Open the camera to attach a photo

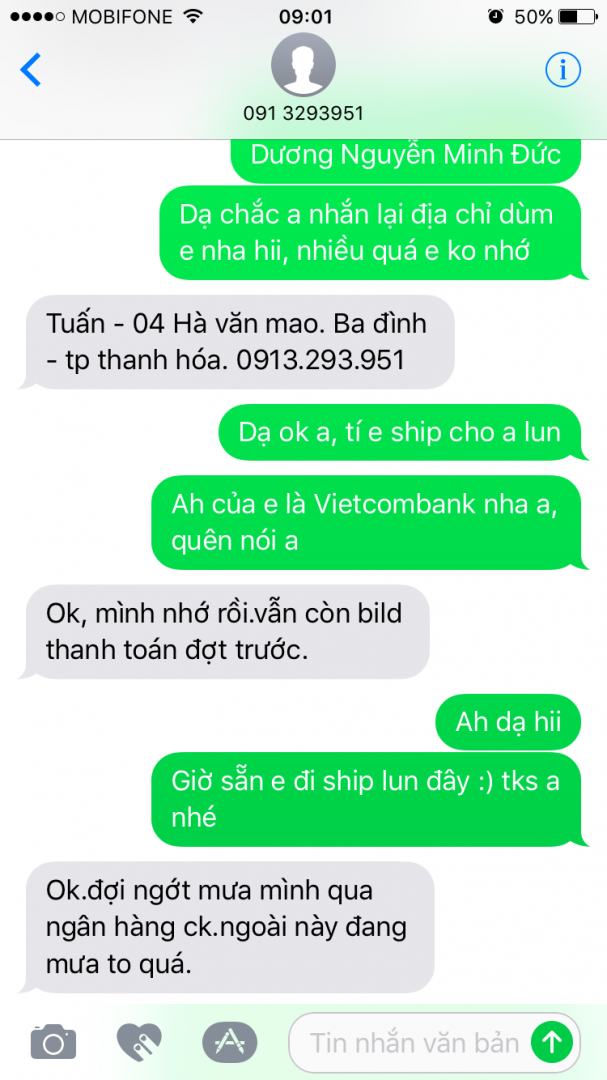pyautogui.click(x=53, y=1042)
